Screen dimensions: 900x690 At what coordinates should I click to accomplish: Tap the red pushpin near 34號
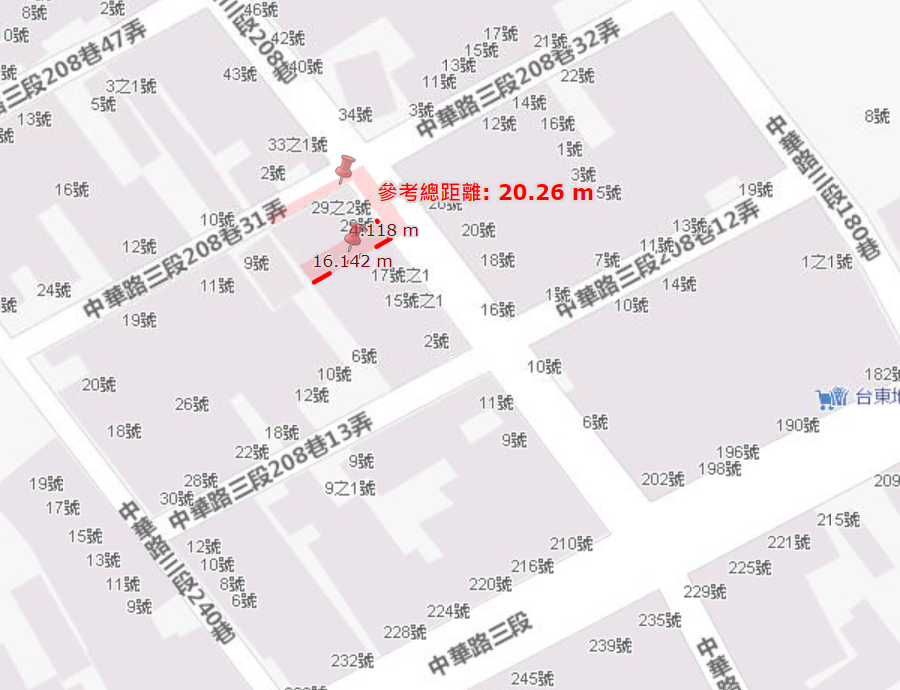(x=346, y=168)
